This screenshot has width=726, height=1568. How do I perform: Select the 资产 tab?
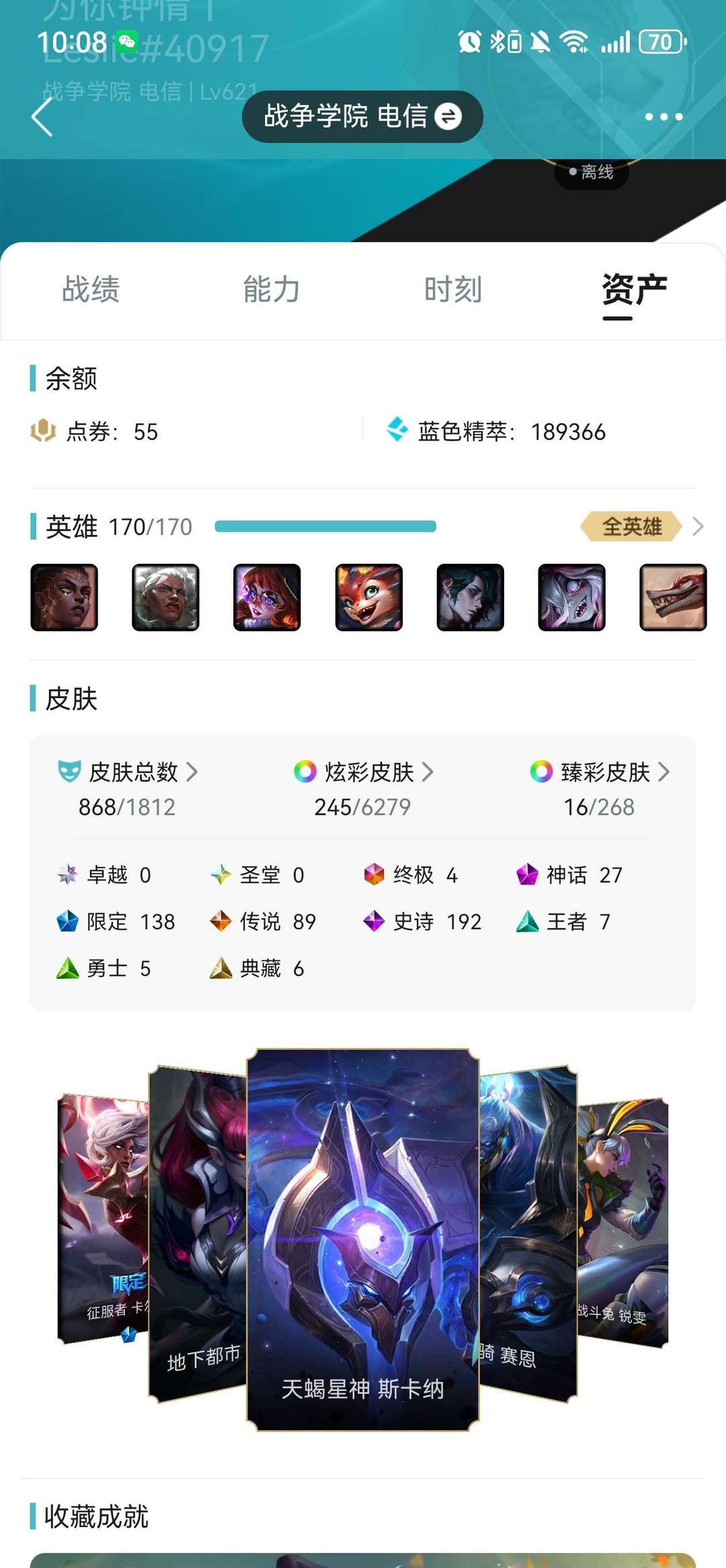634,290
